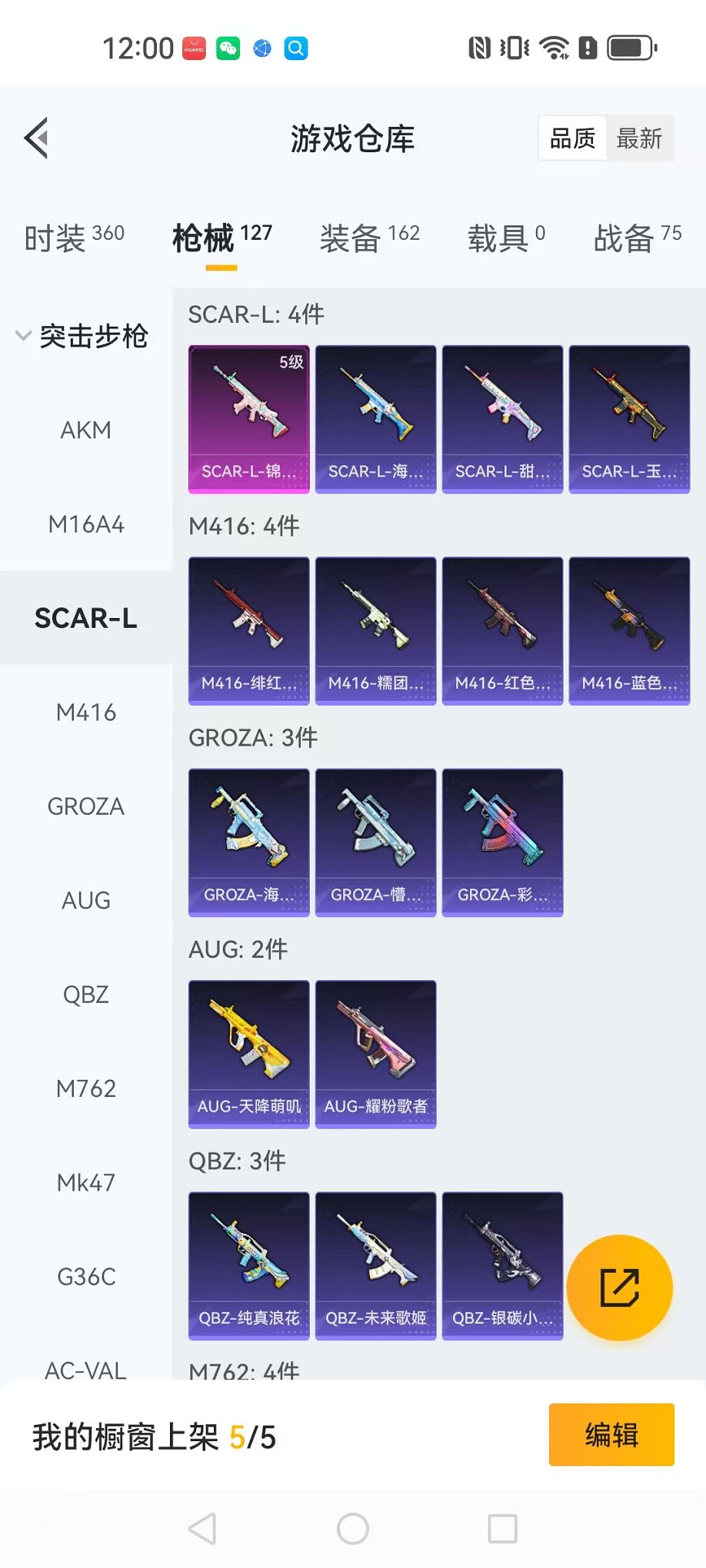
Task: Select M762 in the sidebar
Action: pos(85,1088)
